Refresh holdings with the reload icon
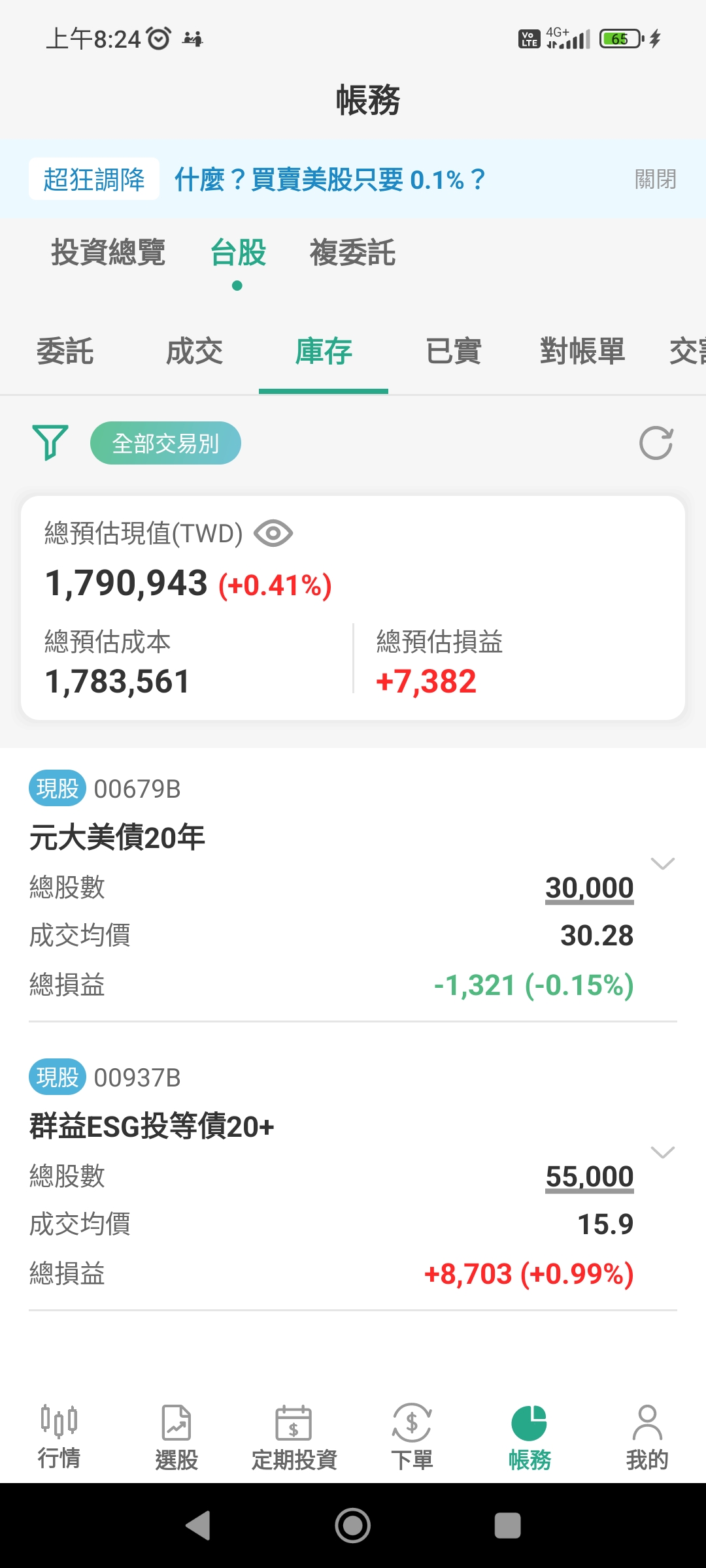 [x=657, y=443]
